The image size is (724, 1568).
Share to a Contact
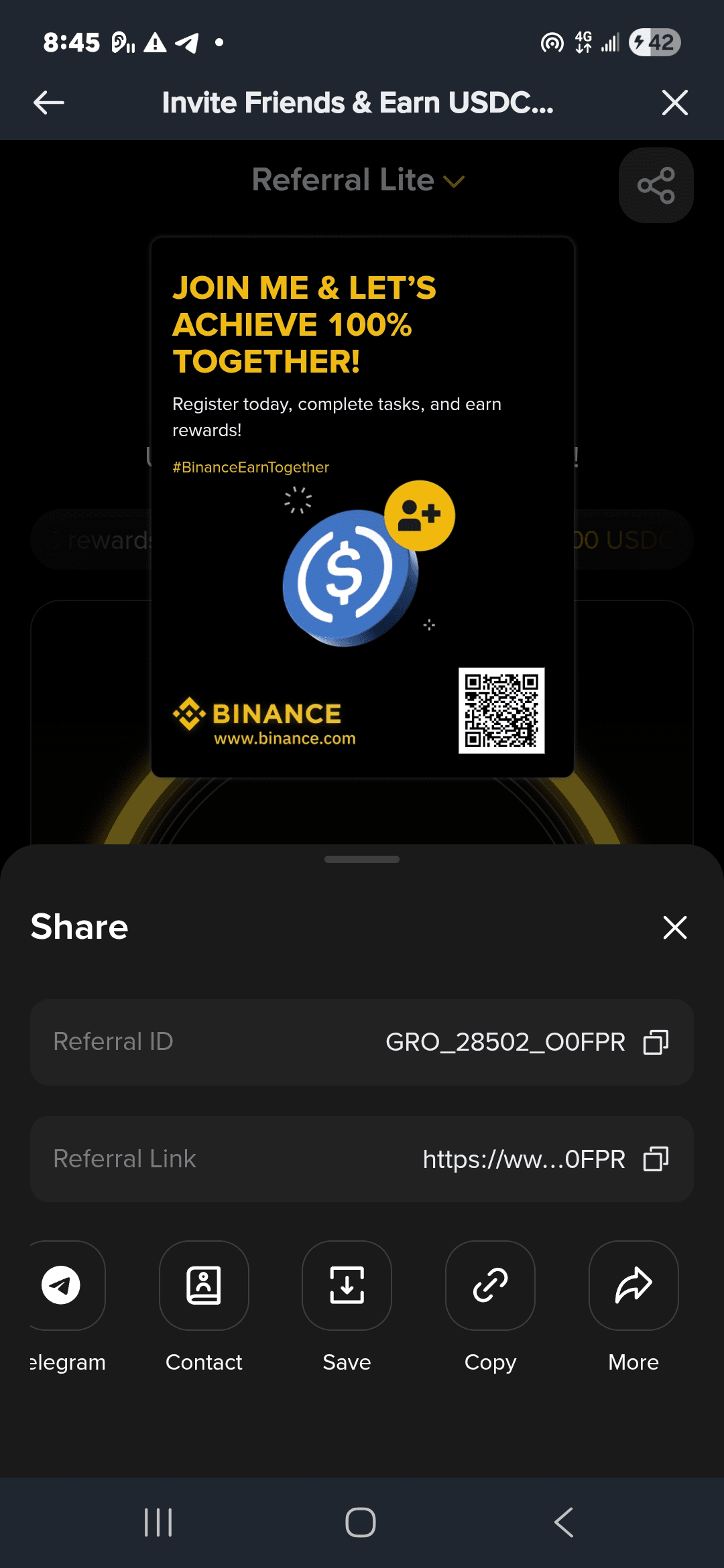pyautogui.click(x=204, y=1285)
